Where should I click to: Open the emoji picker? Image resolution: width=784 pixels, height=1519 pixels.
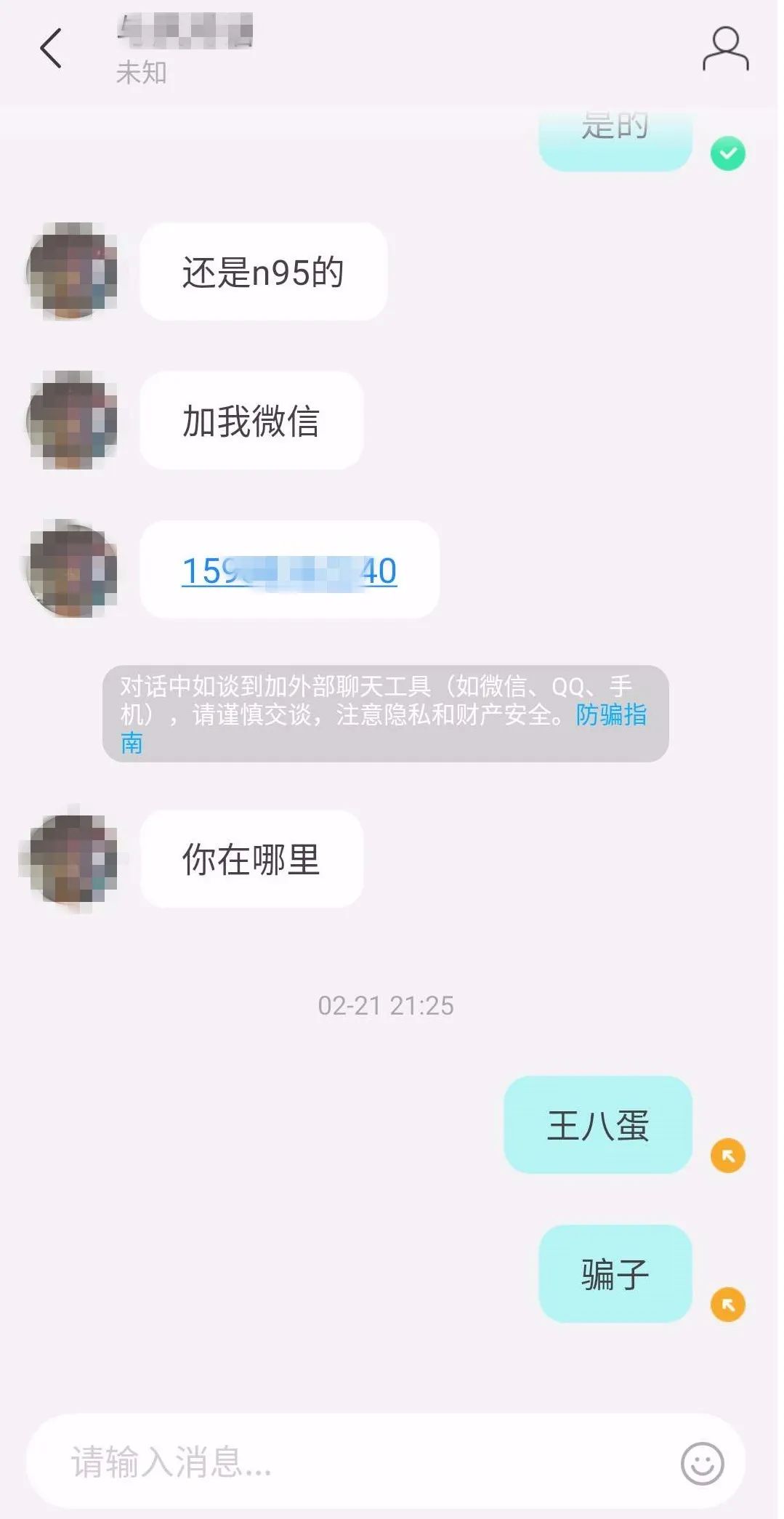[702, 1463]
